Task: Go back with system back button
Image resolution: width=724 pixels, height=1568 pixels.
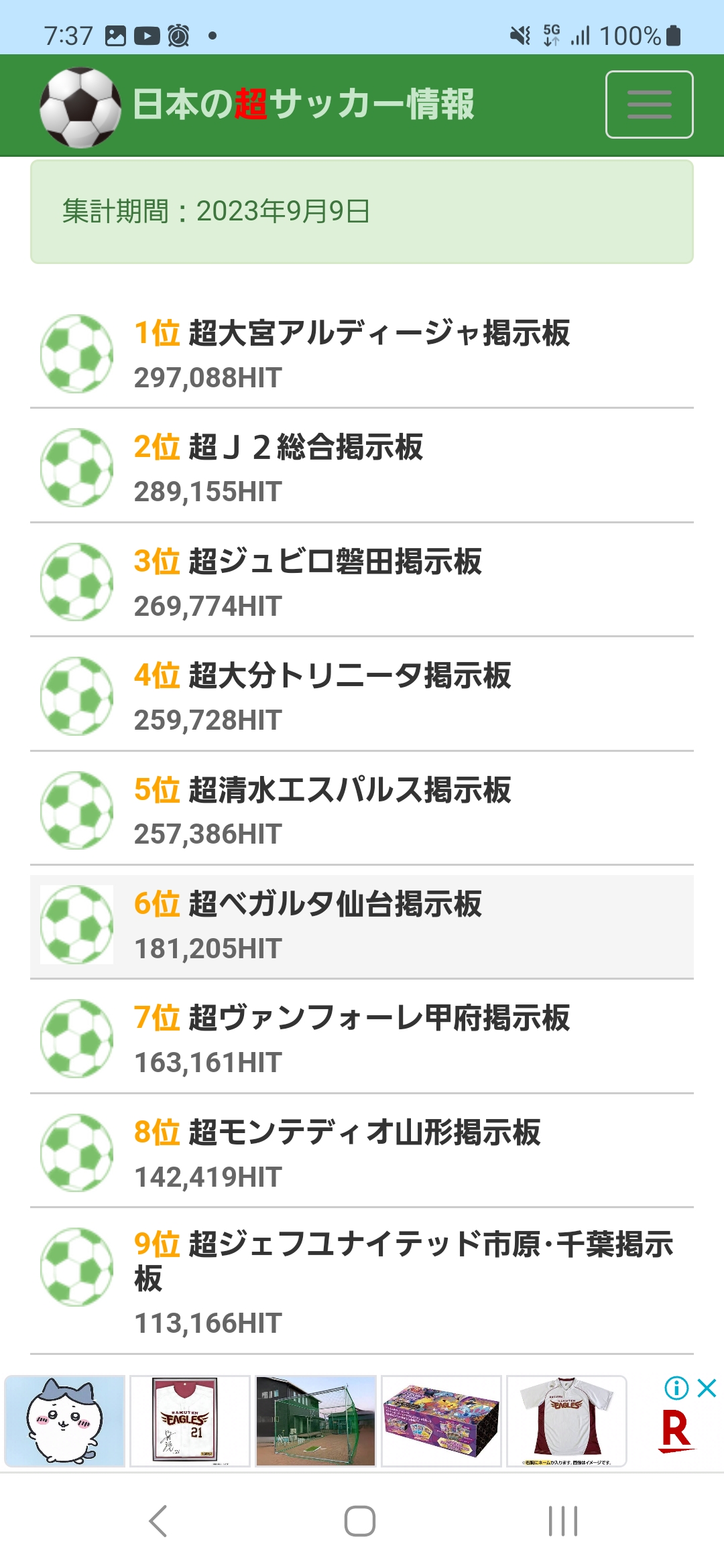Action: 158,1521
